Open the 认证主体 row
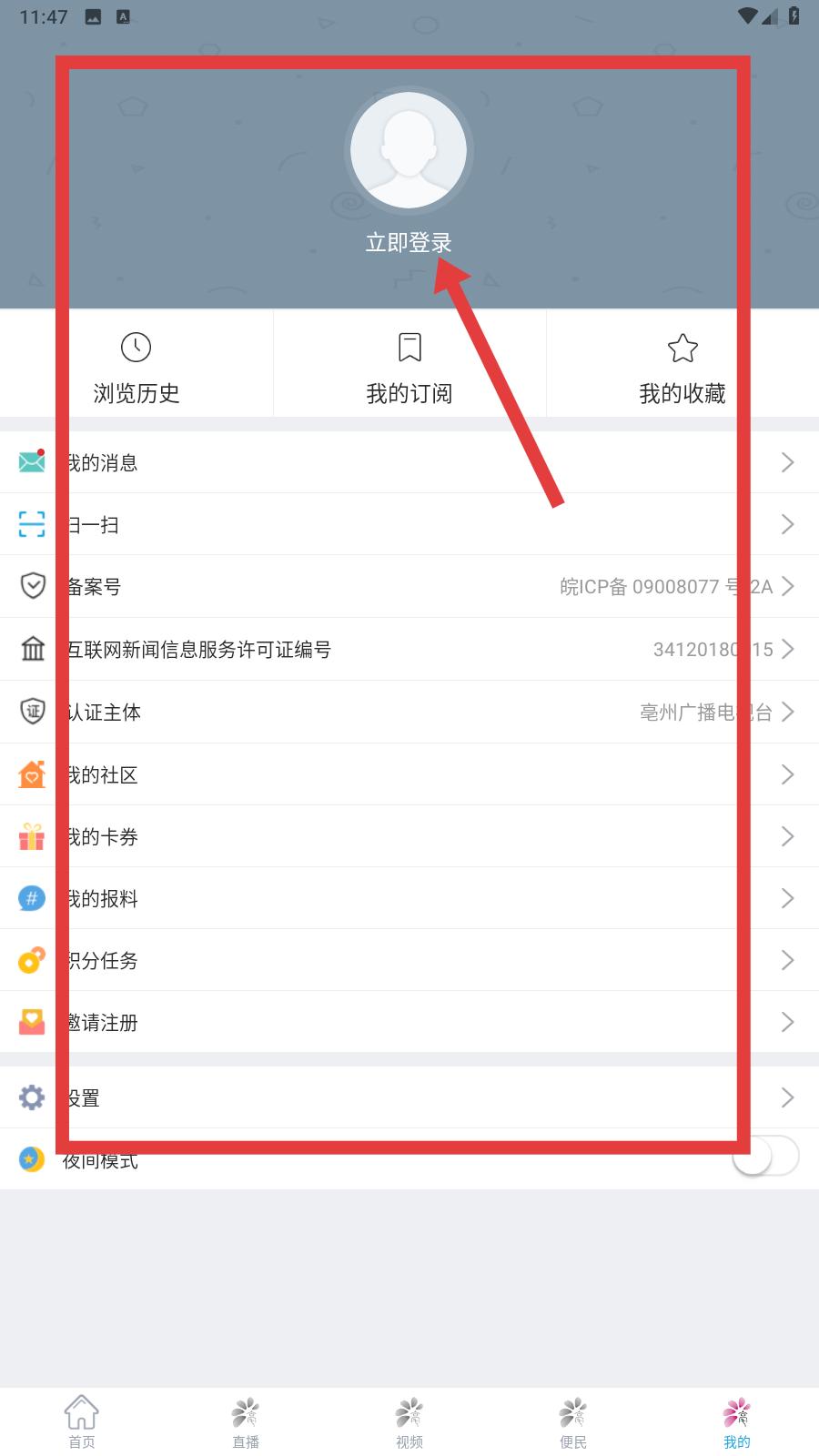 pyautogui.click(x=409, y=712)
